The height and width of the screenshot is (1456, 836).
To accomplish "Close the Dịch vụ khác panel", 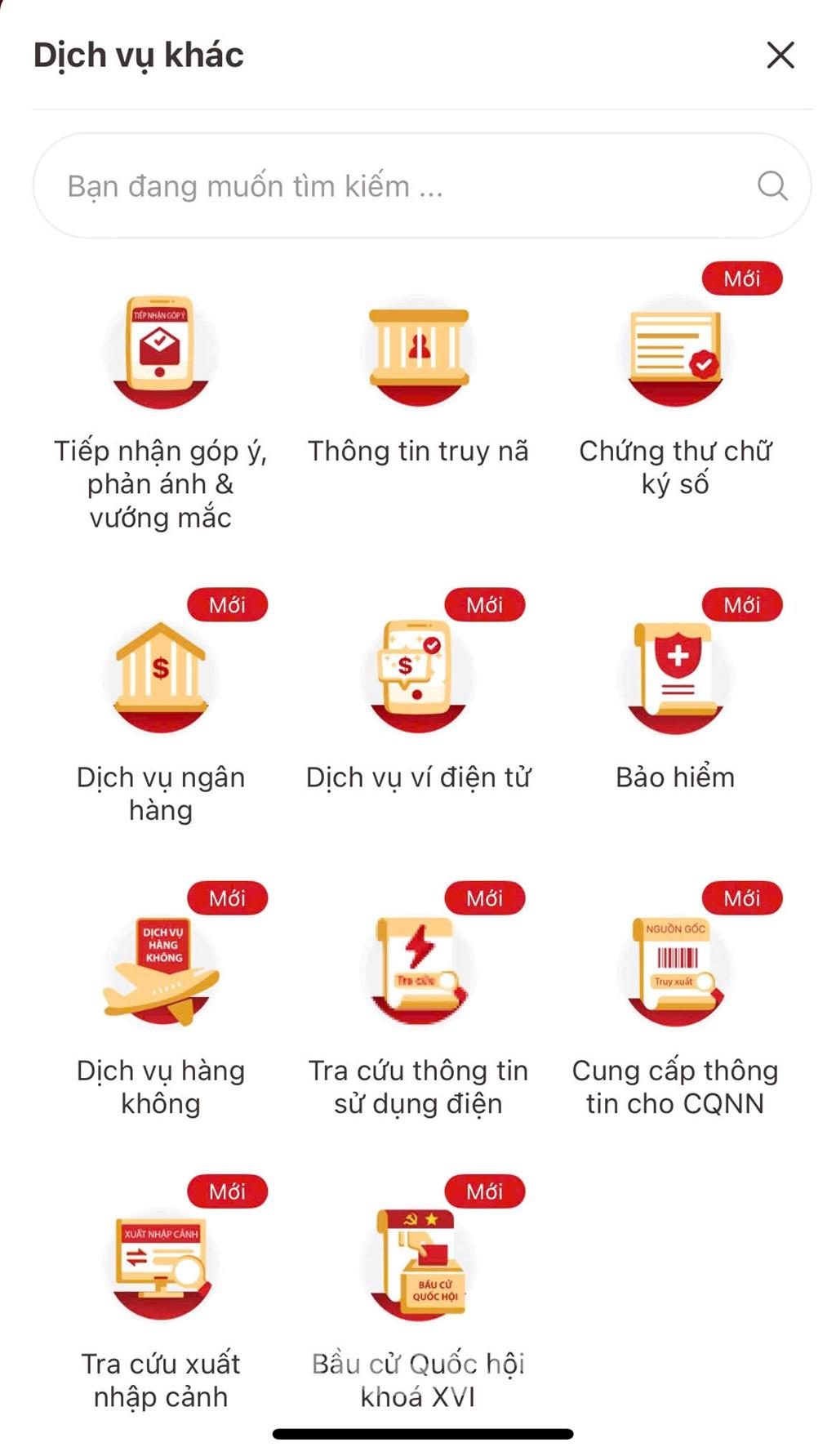I will tap(780, 56).
